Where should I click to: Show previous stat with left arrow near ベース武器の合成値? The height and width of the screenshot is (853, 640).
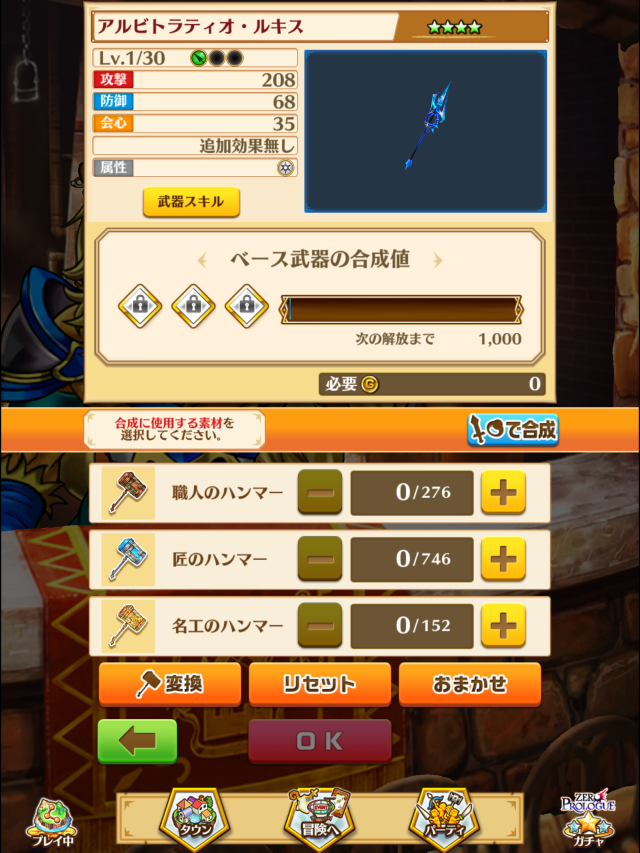tap(204, 260)
